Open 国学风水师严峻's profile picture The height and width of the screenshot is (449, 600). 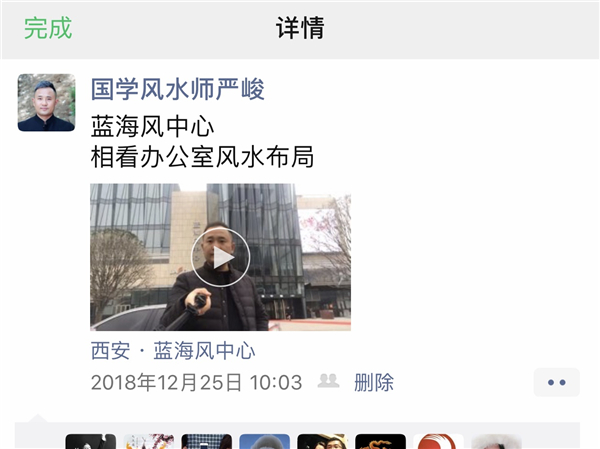(46, 102)
